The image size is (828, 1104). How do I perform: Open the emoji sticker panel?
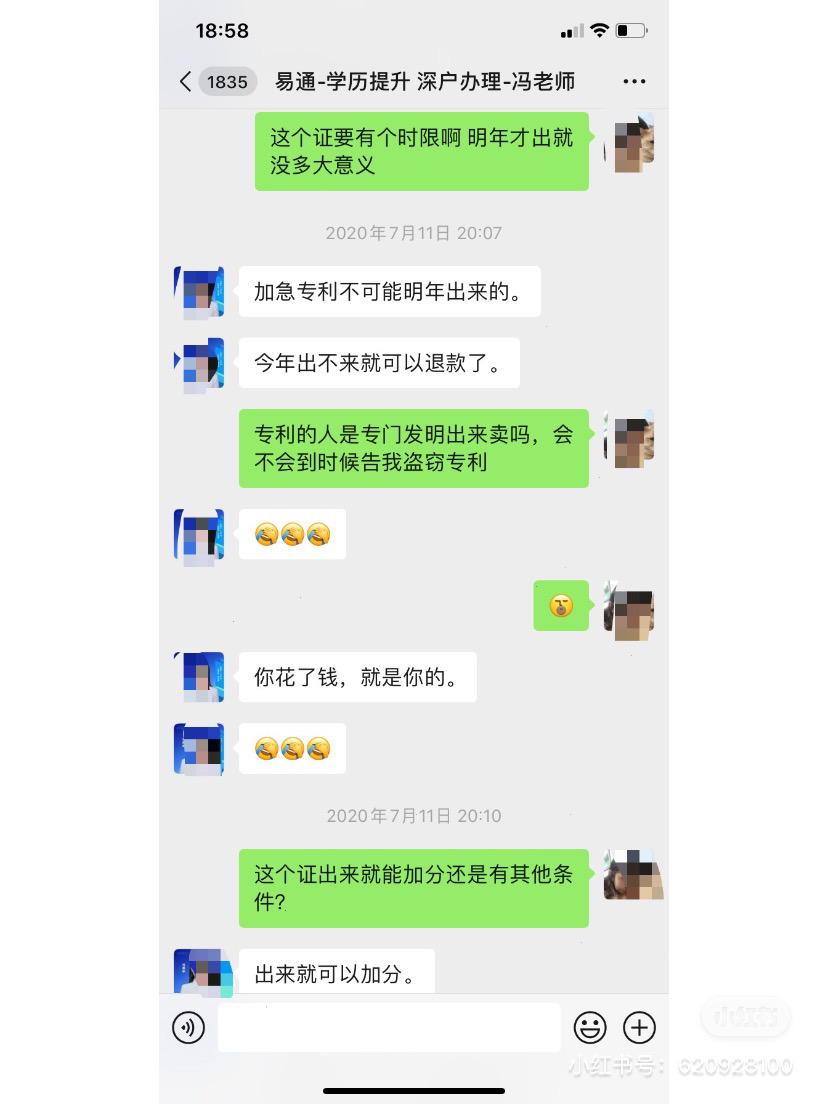point(590,1027)
